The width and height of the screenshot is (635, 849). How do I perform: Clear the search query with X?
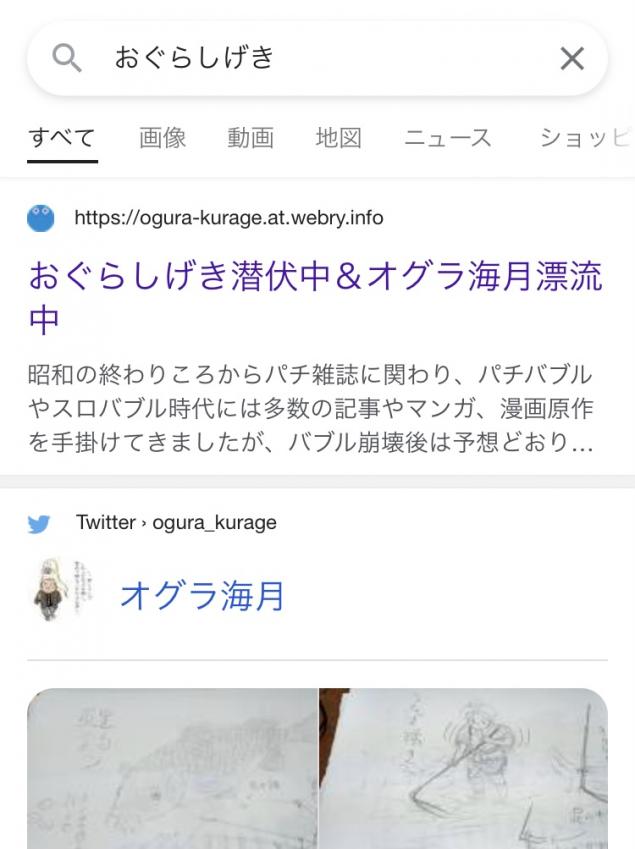point(572,59)
